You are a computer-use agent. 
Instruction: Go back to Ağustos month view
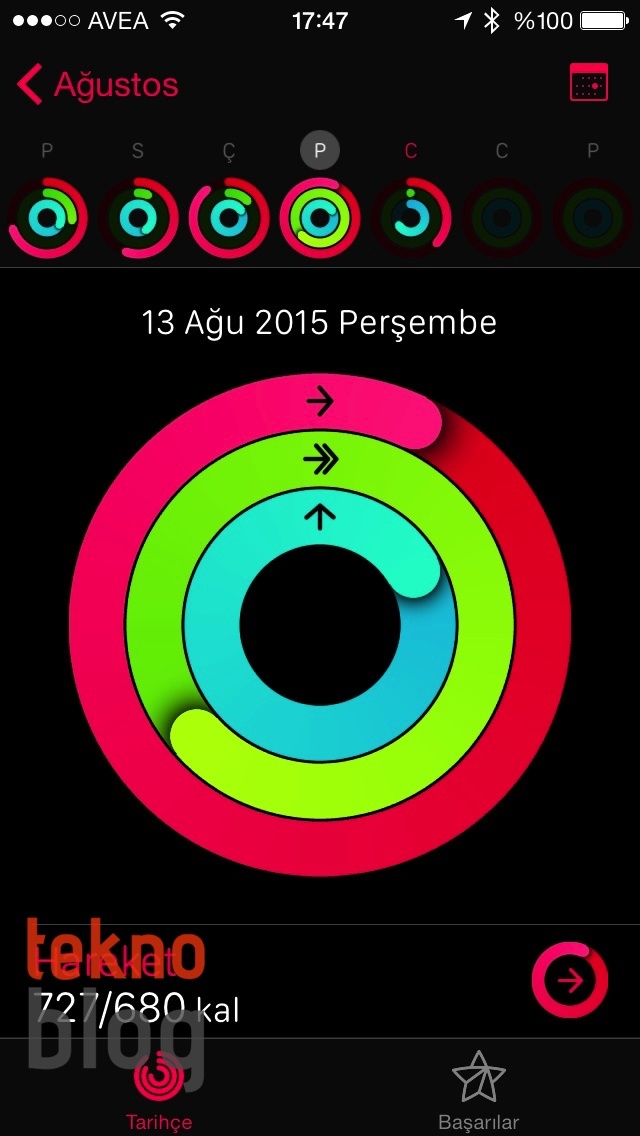click(x=98, y=85)
